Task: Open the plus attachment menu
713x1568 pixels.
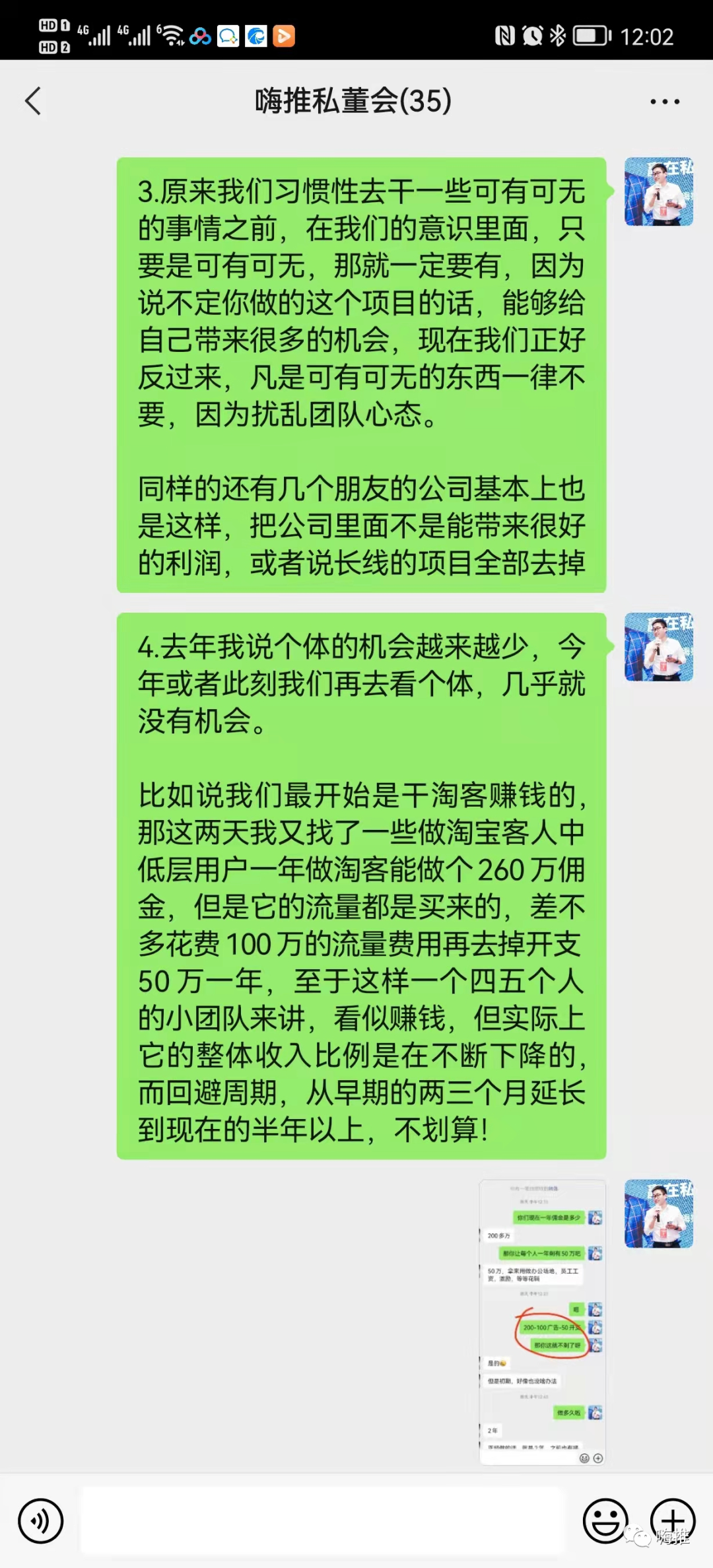Action: (673, 1520)
